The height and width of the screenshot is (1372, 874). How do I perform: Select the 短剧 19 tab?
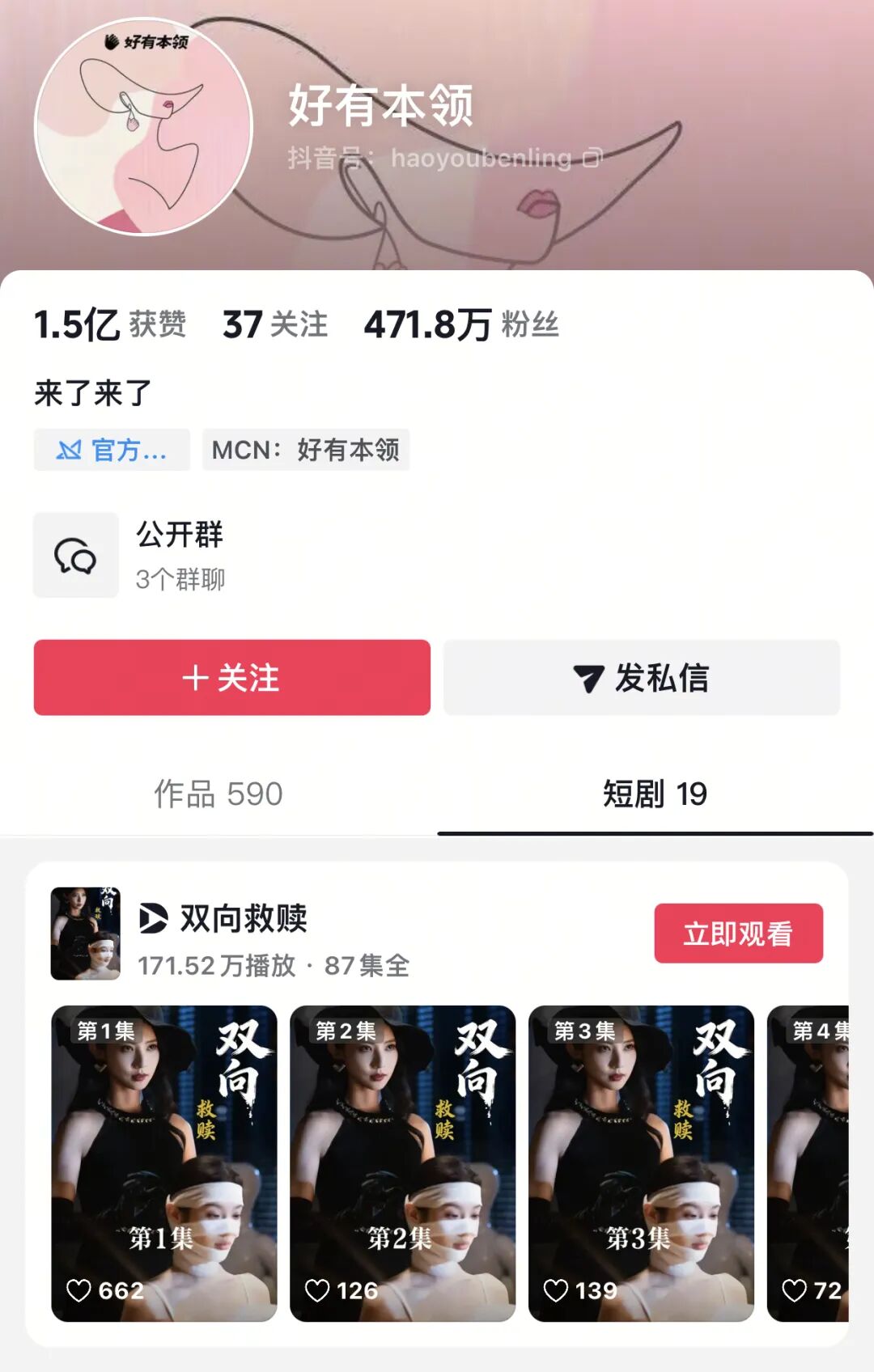pyautogui.click(x=655, y=794)
